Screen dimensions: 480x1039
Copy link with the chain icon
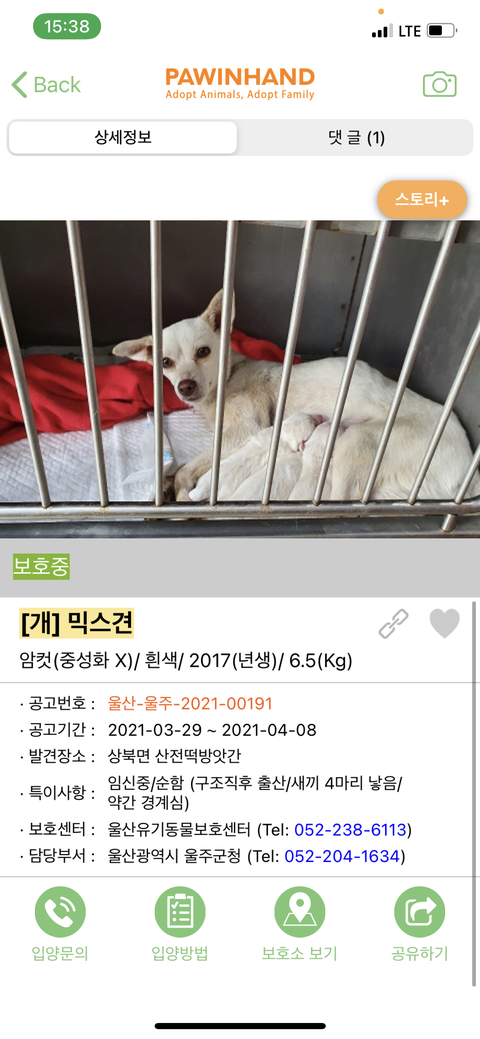pyautogui.click(x=394, y=624)
